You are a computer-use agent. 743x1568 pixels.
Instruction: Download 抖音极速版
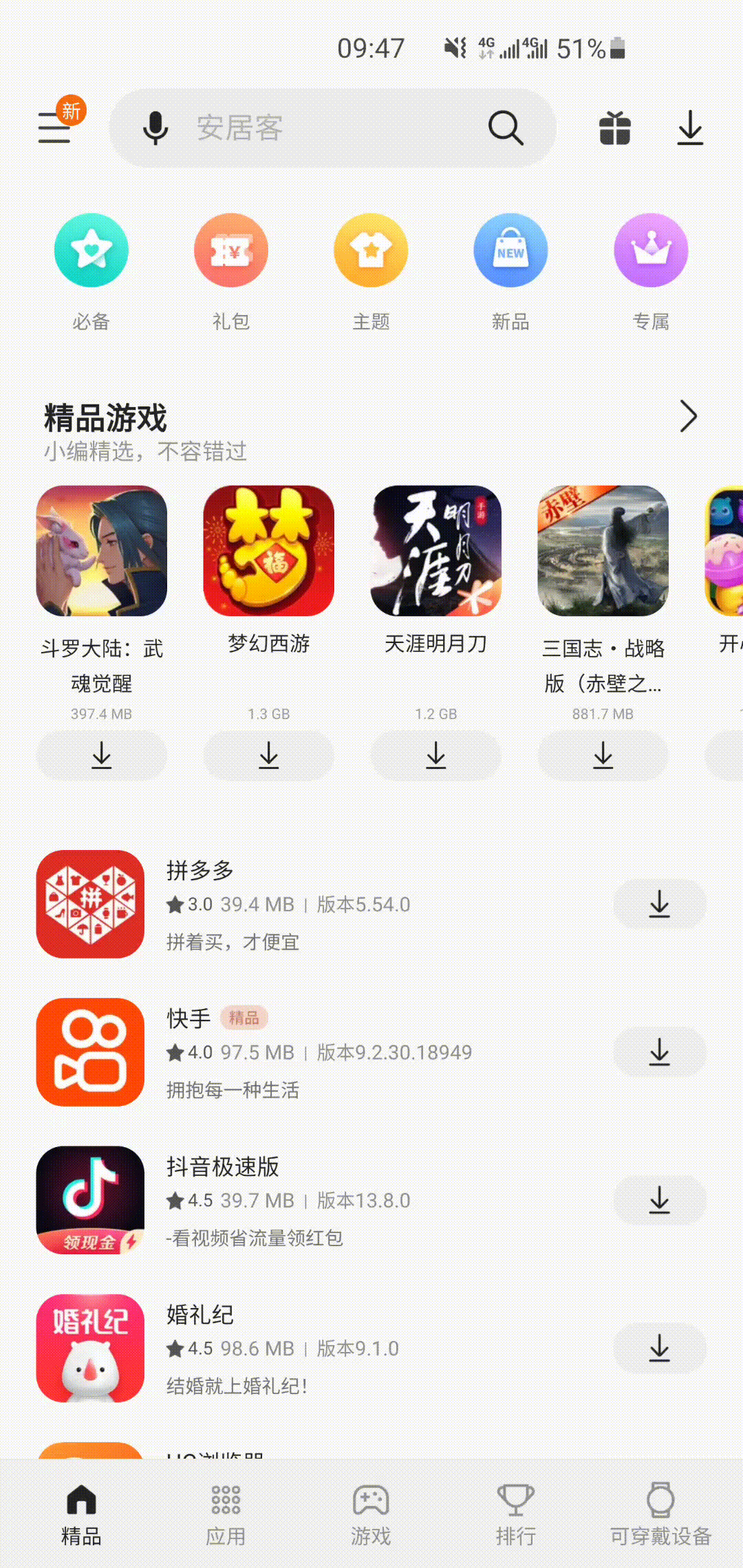[659, 1200]
